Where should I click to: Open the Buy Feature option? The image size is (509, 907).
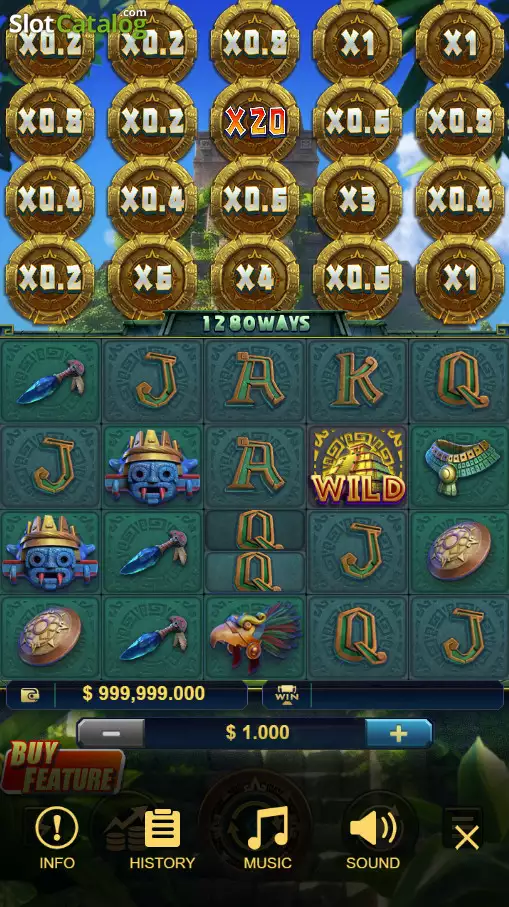coord(62,768)
